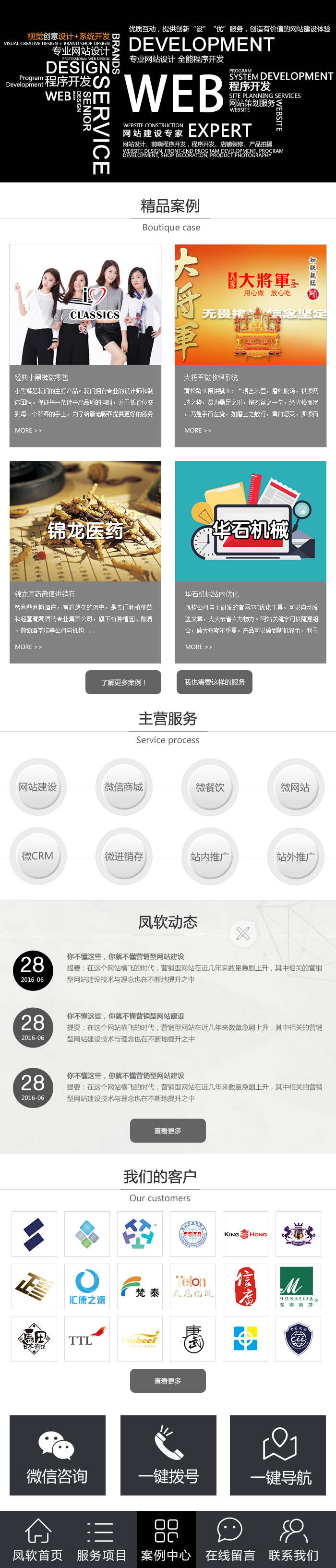336x1568 pixels.
Task: Open the 经典小黑裤微零售 case card
Action: [x=85, y=345]
